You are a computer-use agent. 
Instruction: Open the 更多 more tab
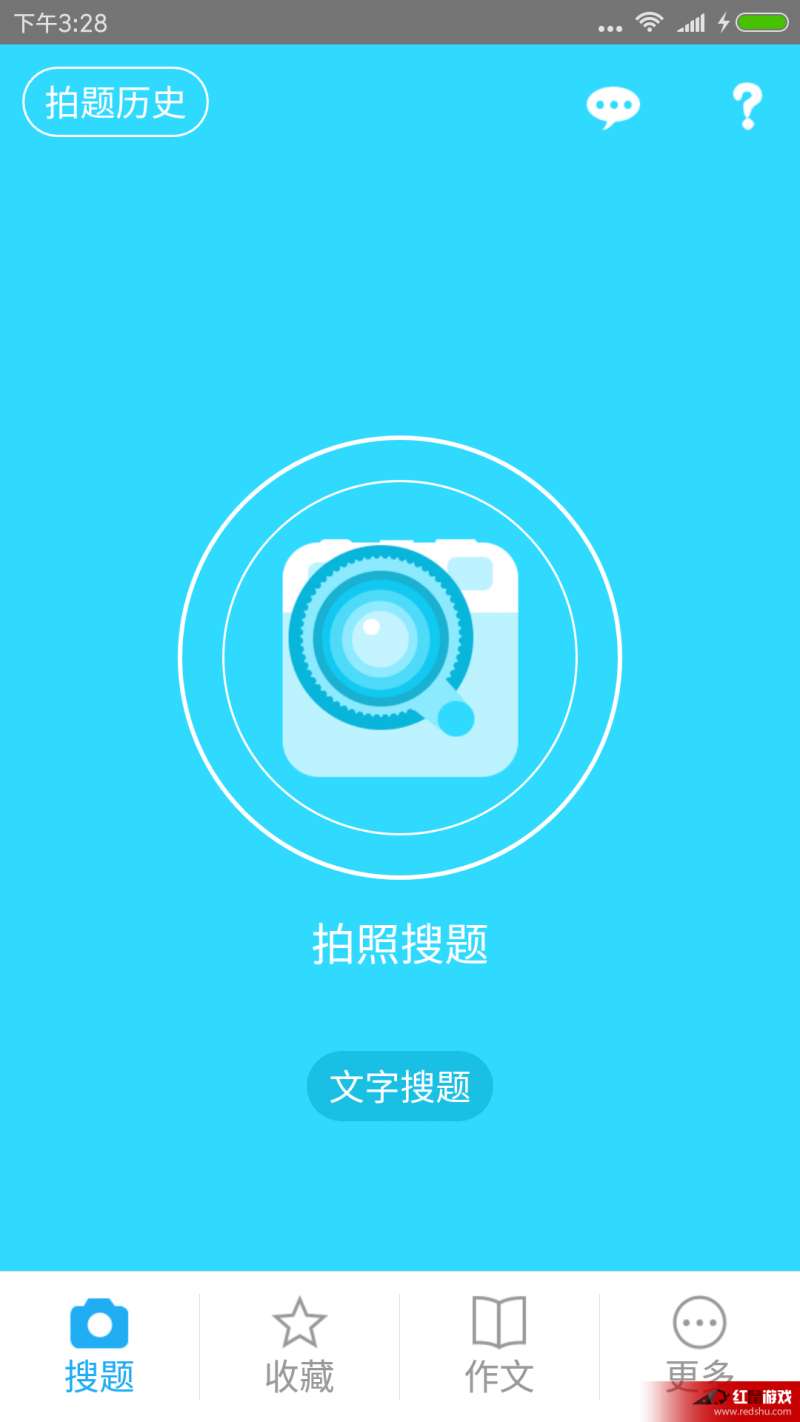click(x=699, y=1346)
